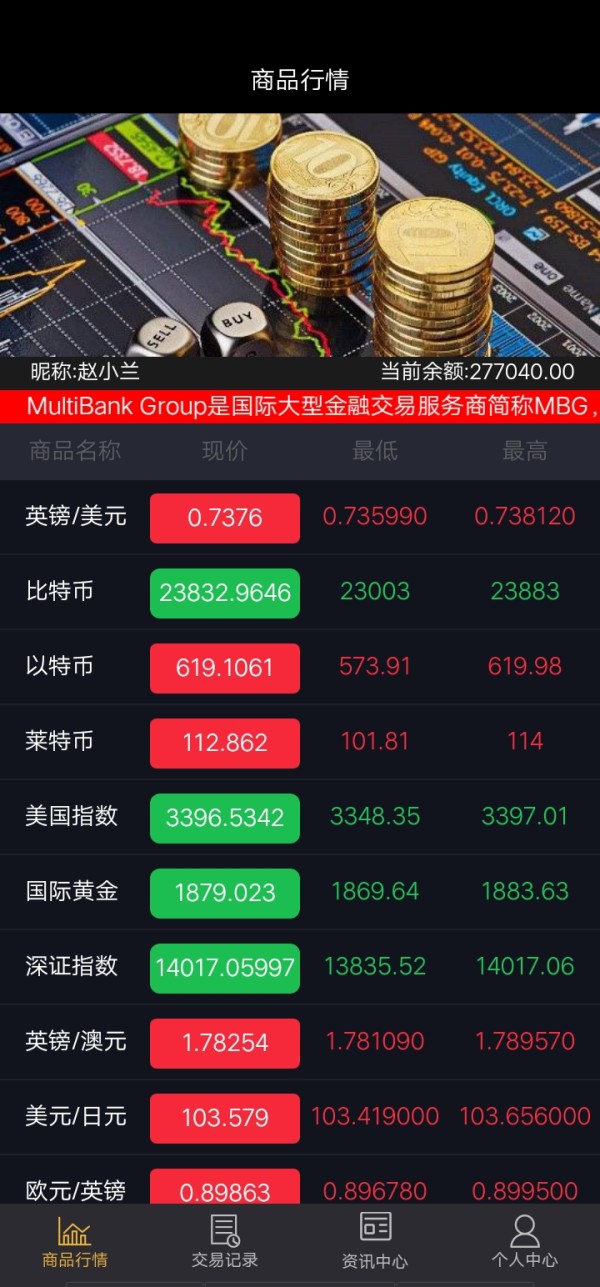600x1287 pixels.
Task: Open the 美元/日元 row
Action: (x=300, y=1117)
